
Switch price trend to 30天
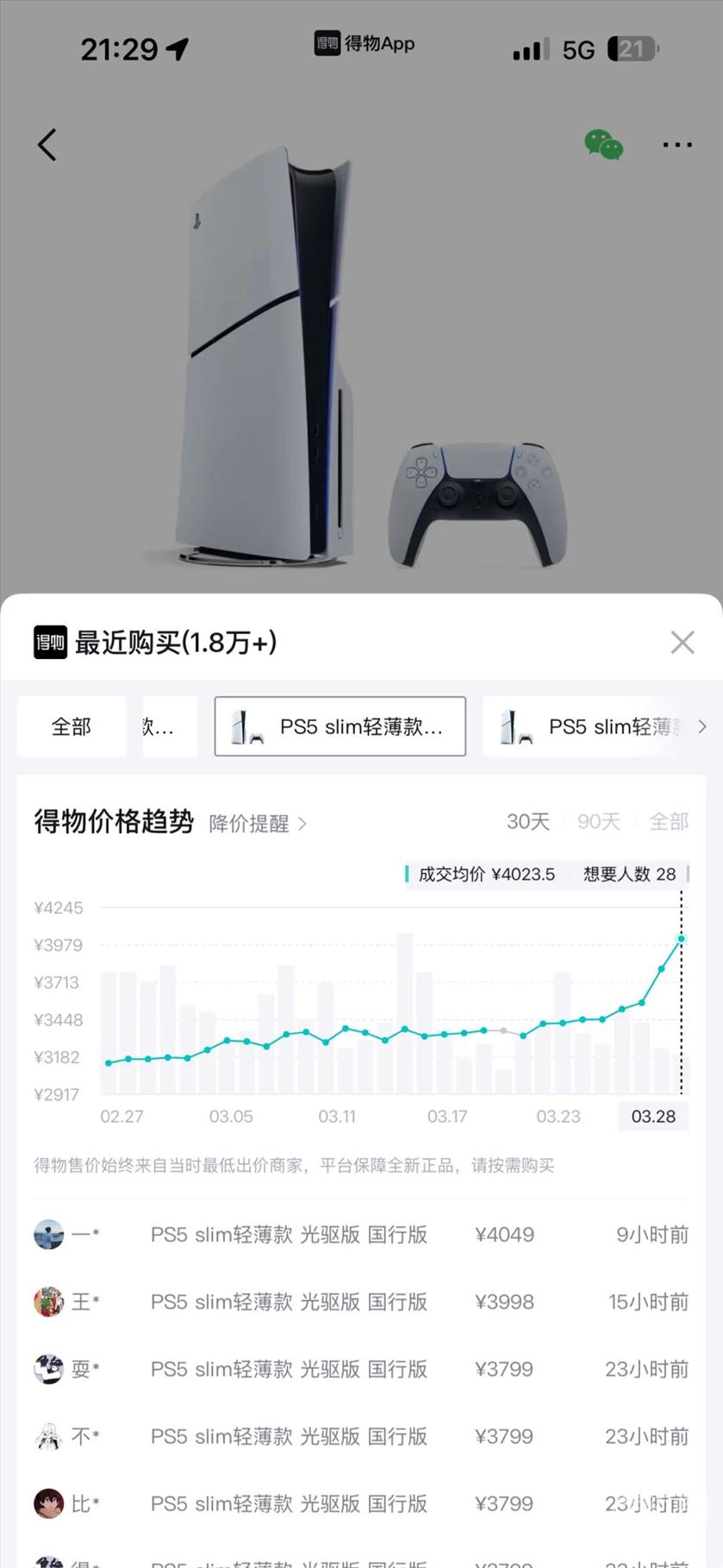(527, 822)
